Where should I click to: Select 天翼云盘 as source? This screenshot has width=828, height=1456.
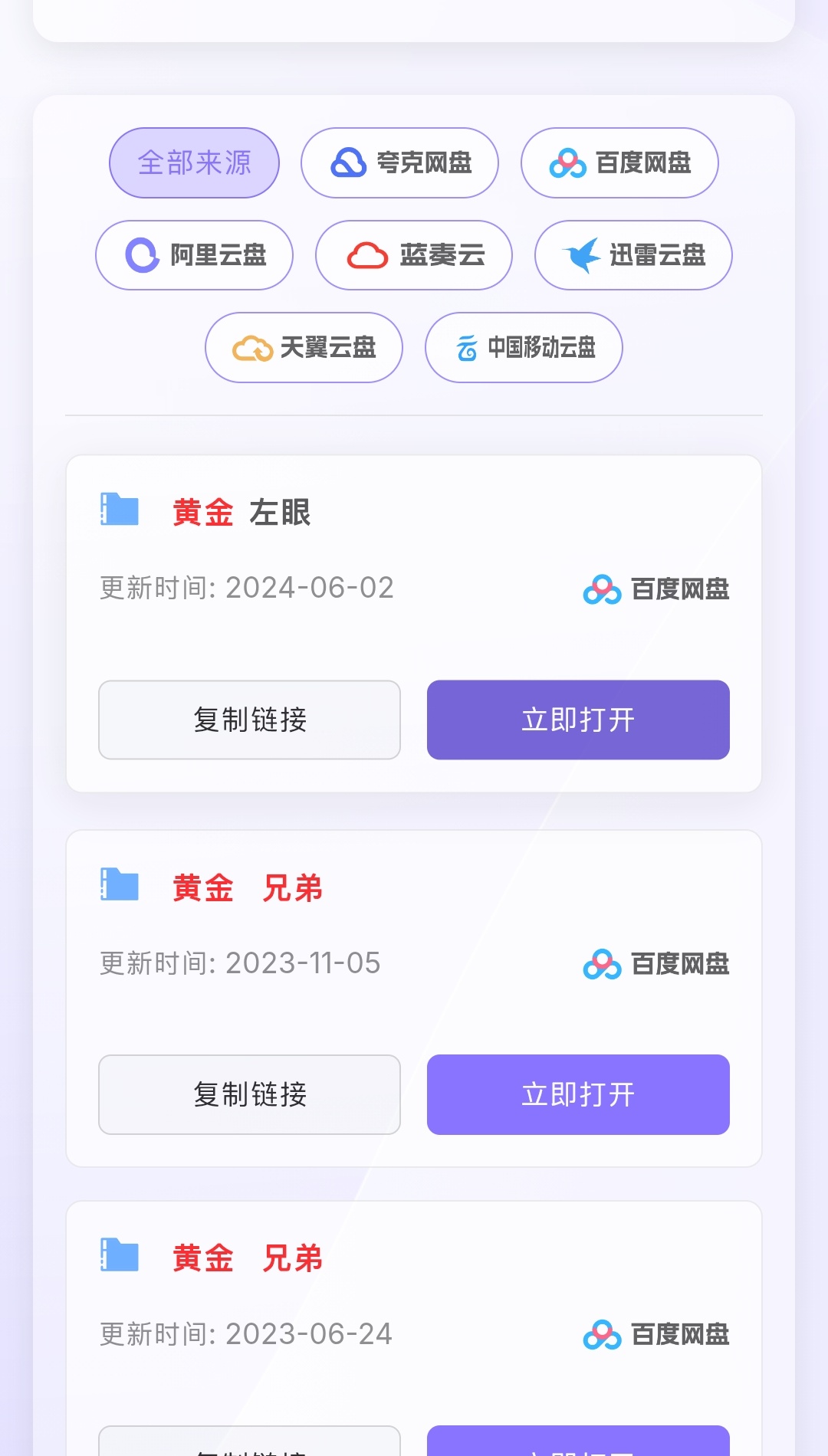304,347
